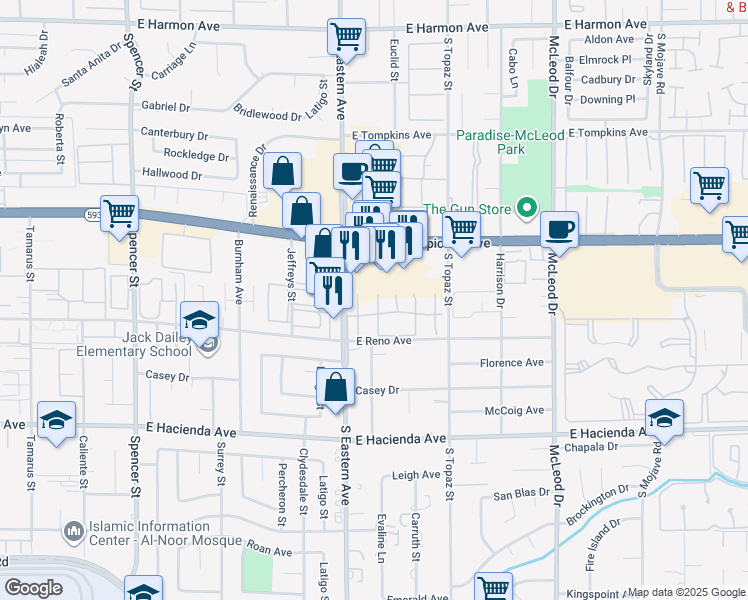
Task: View the Islamic Information Center marker
Action: (x=73, y=529)
